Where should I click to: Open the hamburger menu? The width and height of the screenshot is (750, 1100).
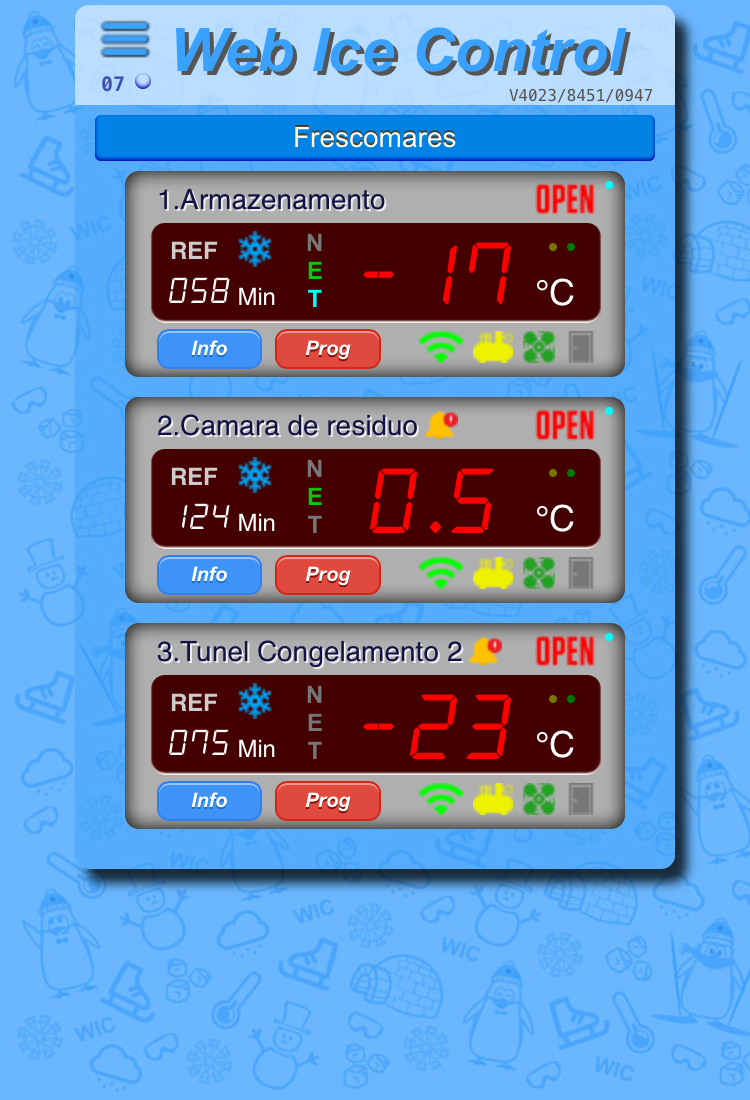[x=125, y=40]
